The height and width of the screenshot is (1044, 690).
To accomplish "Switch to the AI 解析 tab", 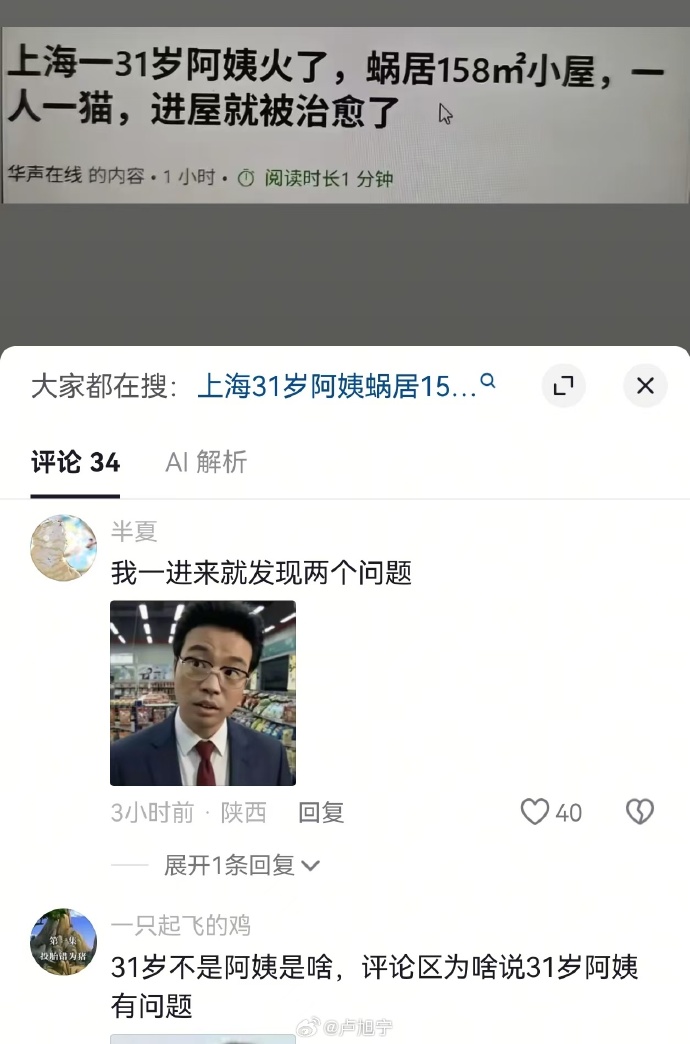I will pyautogui.click(x=206, y=462).
